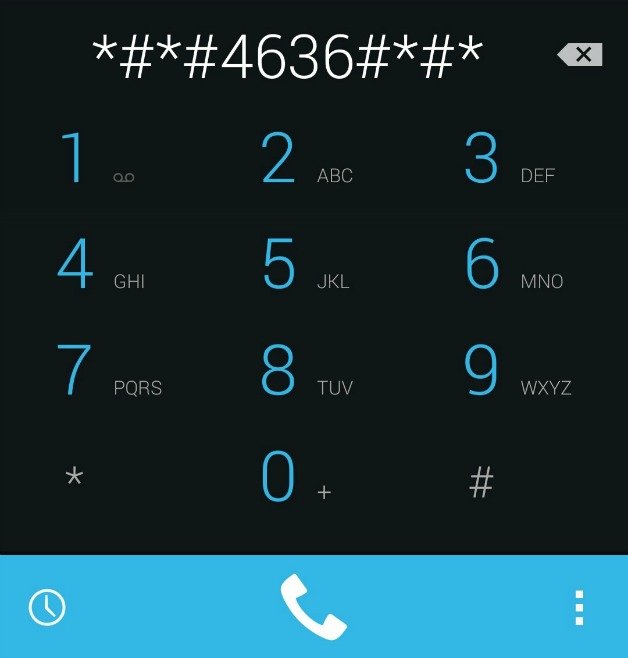Open call history clock icon
The image size is (628, 658).
[x=47, y=607]
